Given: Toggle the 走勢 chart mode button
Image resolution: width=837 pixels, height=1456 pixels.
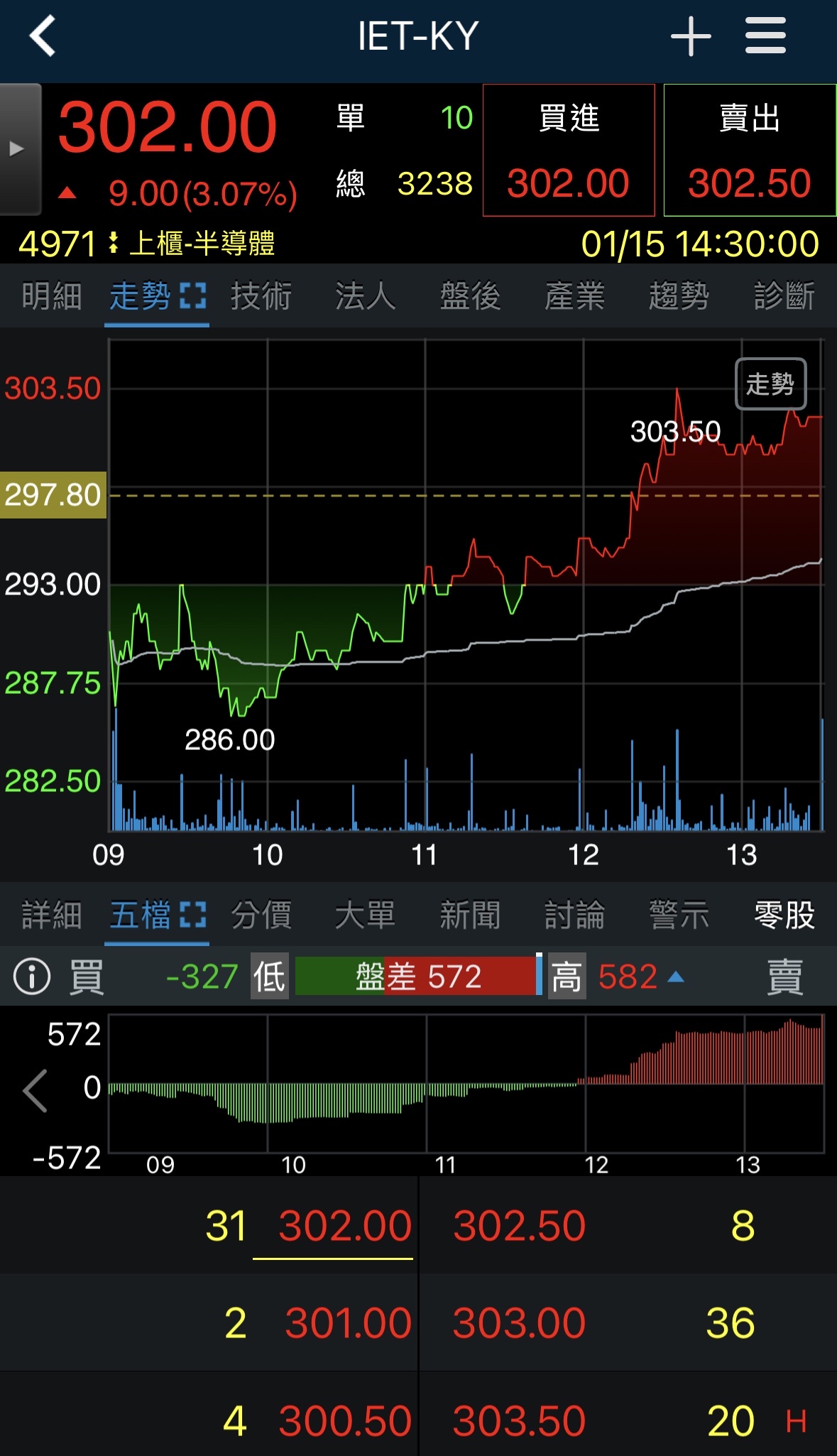Looking at the screenshot, I should [x=770, y=384].
